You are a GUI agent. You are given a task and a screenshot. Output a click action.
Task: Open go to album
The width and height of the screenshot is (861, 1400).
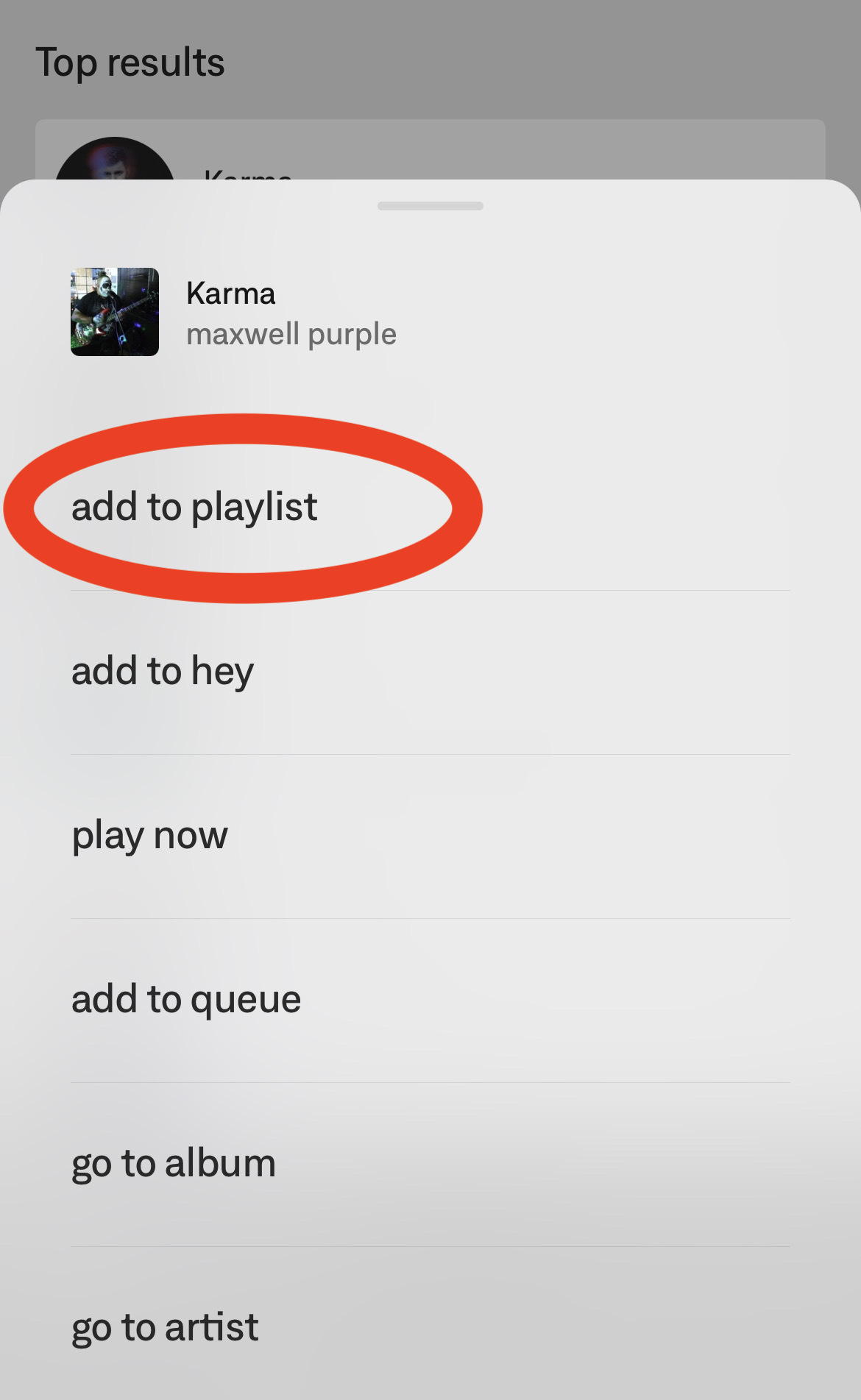[174, 1164]
